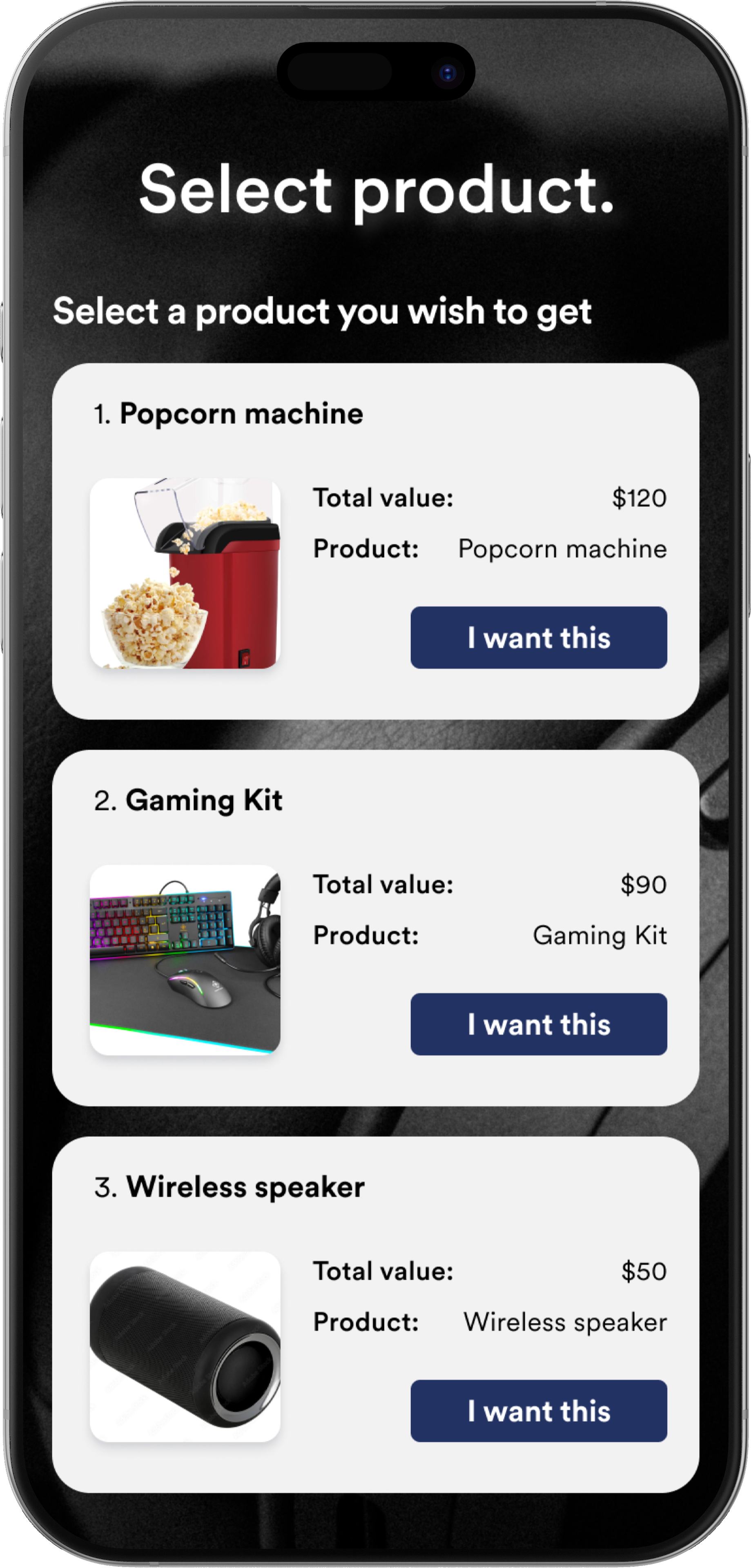
Task: Choose the Popcorn machine with I want this
Action: click(x=538, y=637)
